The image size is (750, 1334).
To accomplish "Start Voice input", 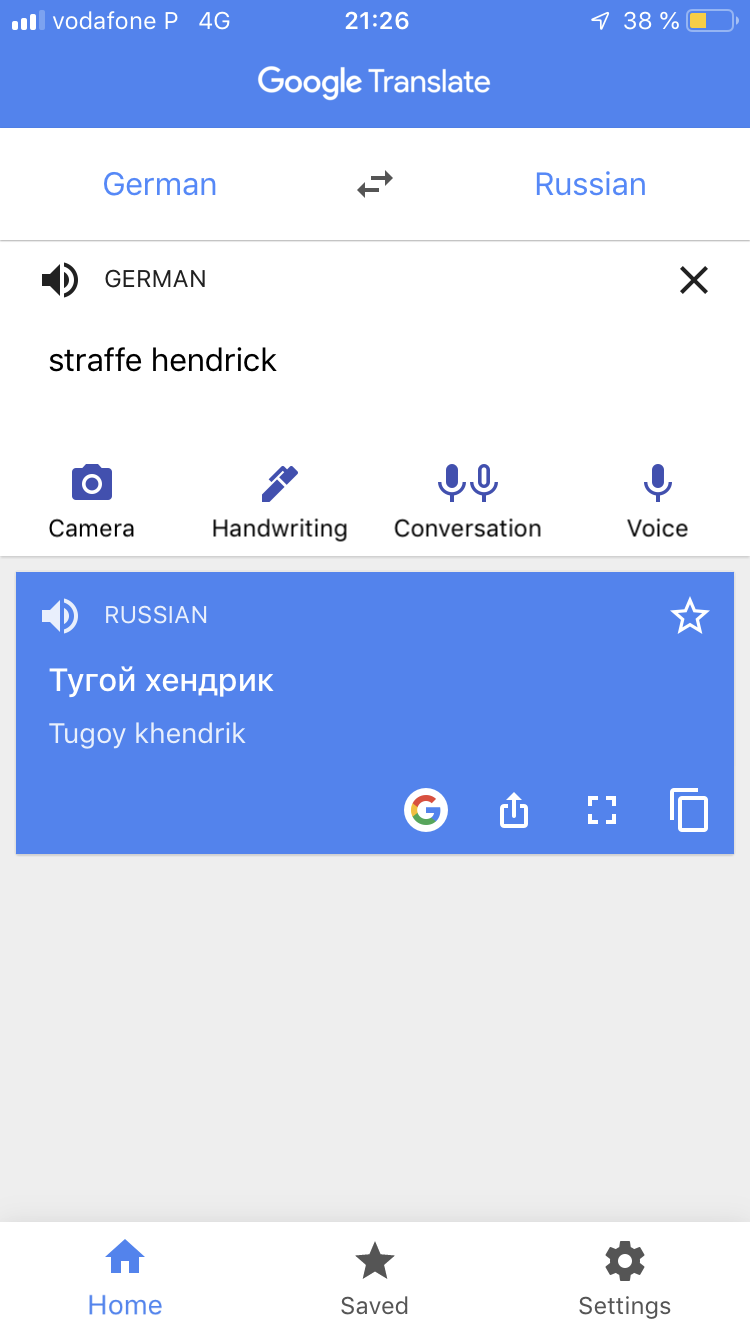I will pos(657,502).
